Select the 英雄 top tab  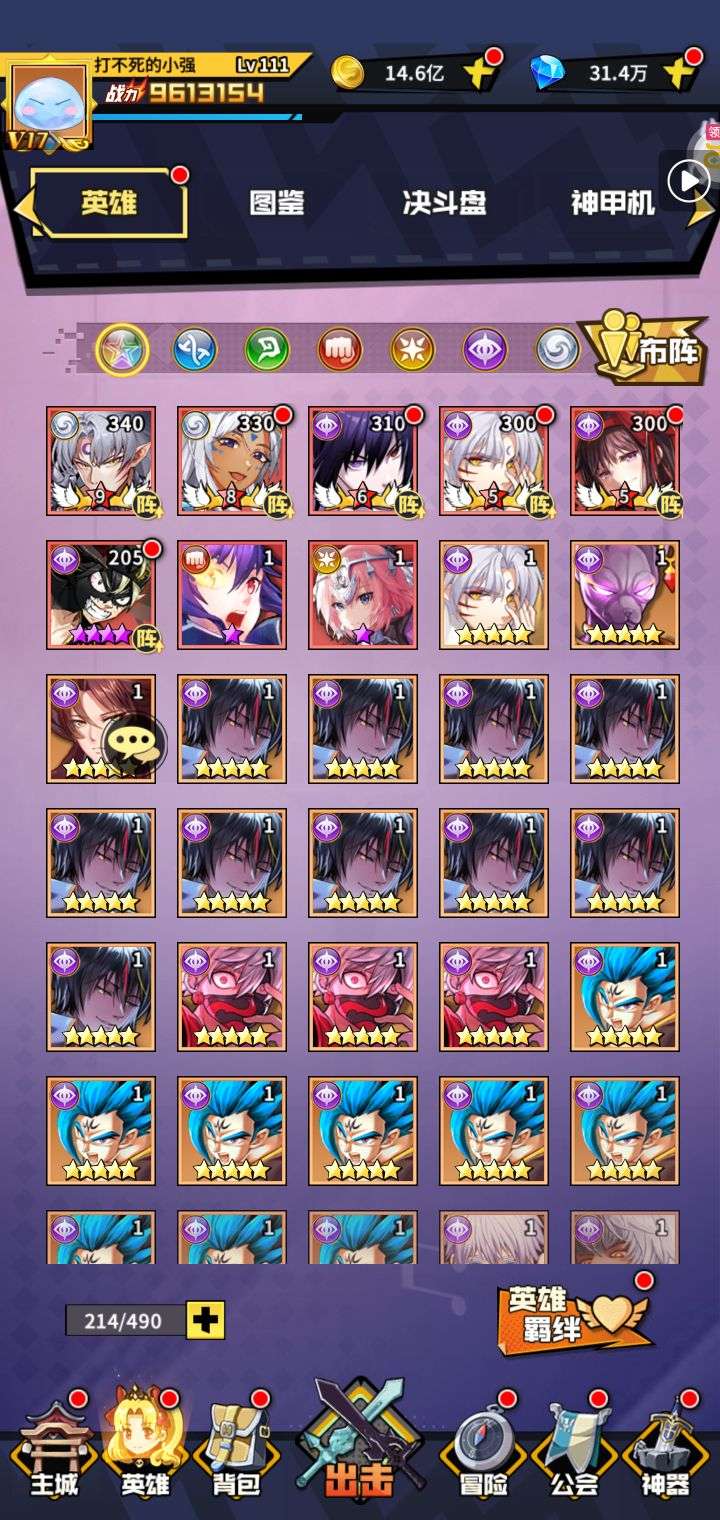[x=110, y=203]
